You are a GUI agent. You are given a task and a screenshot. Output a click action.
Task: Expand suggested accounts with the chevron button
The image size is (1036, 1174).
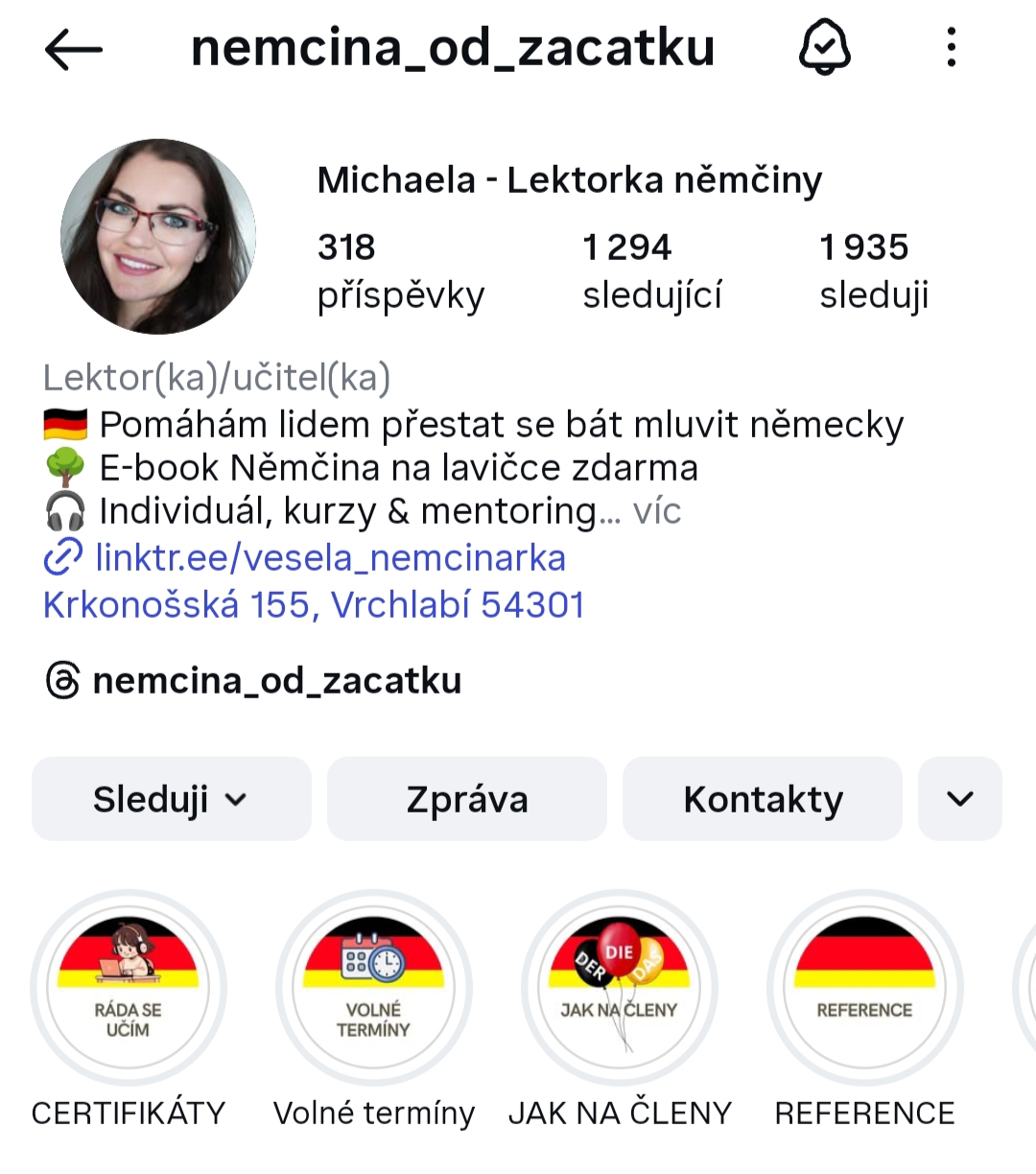959,799
